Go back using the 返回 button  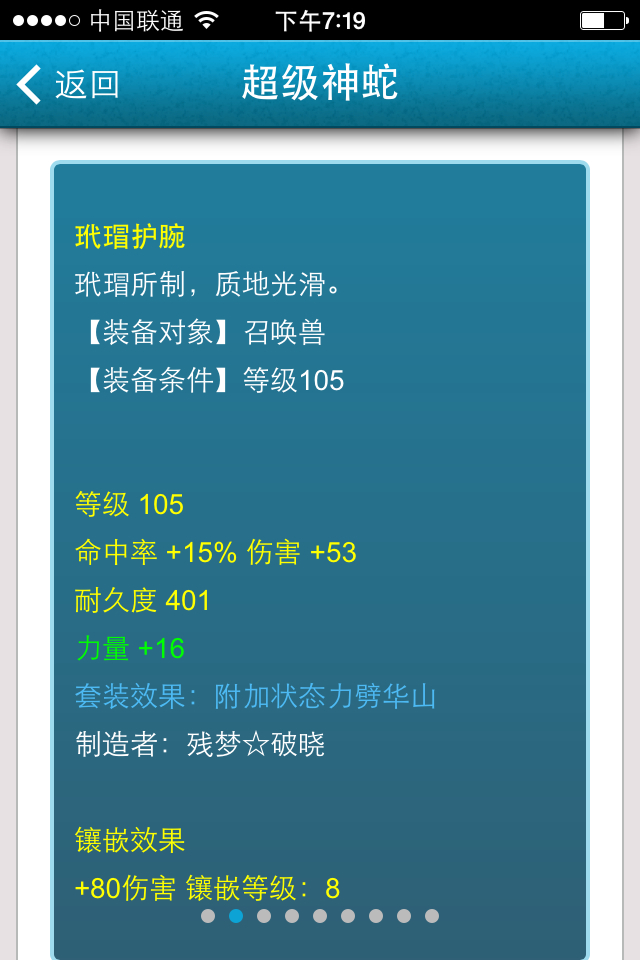tap(68, 85)
